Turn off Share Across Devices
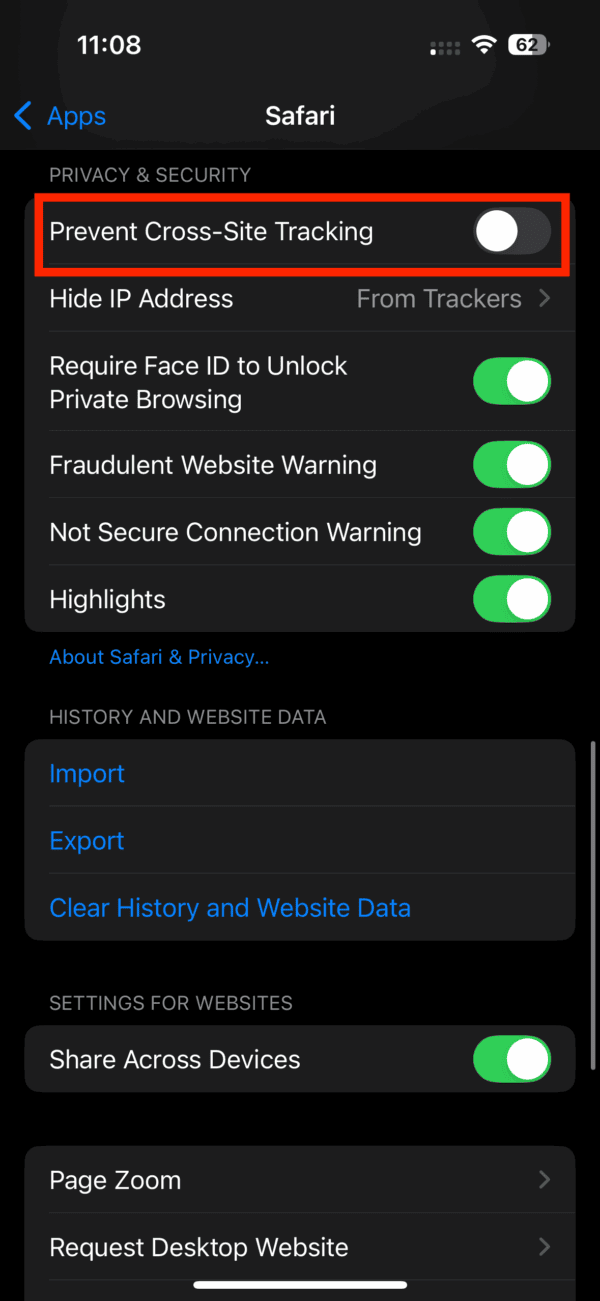 pyautogui.click(x=512, y=1059)
